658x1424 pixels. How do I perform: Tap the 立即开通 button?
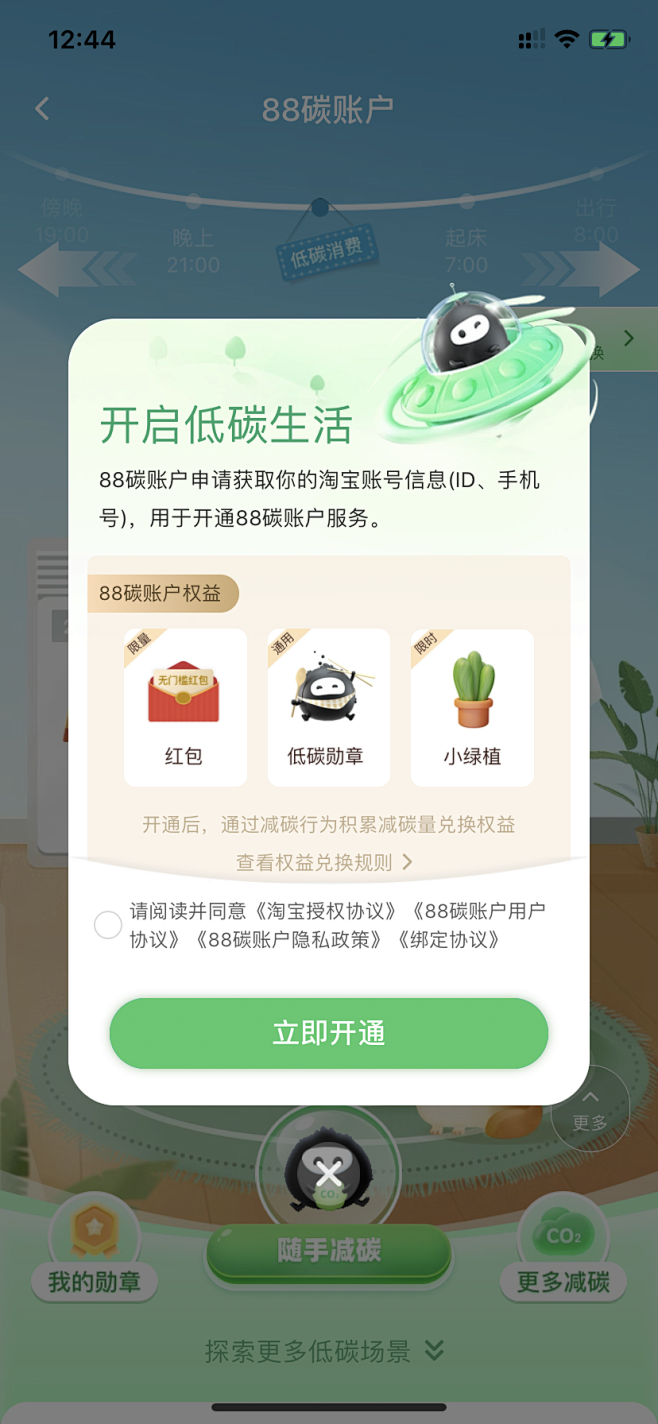pos(328,1033)
